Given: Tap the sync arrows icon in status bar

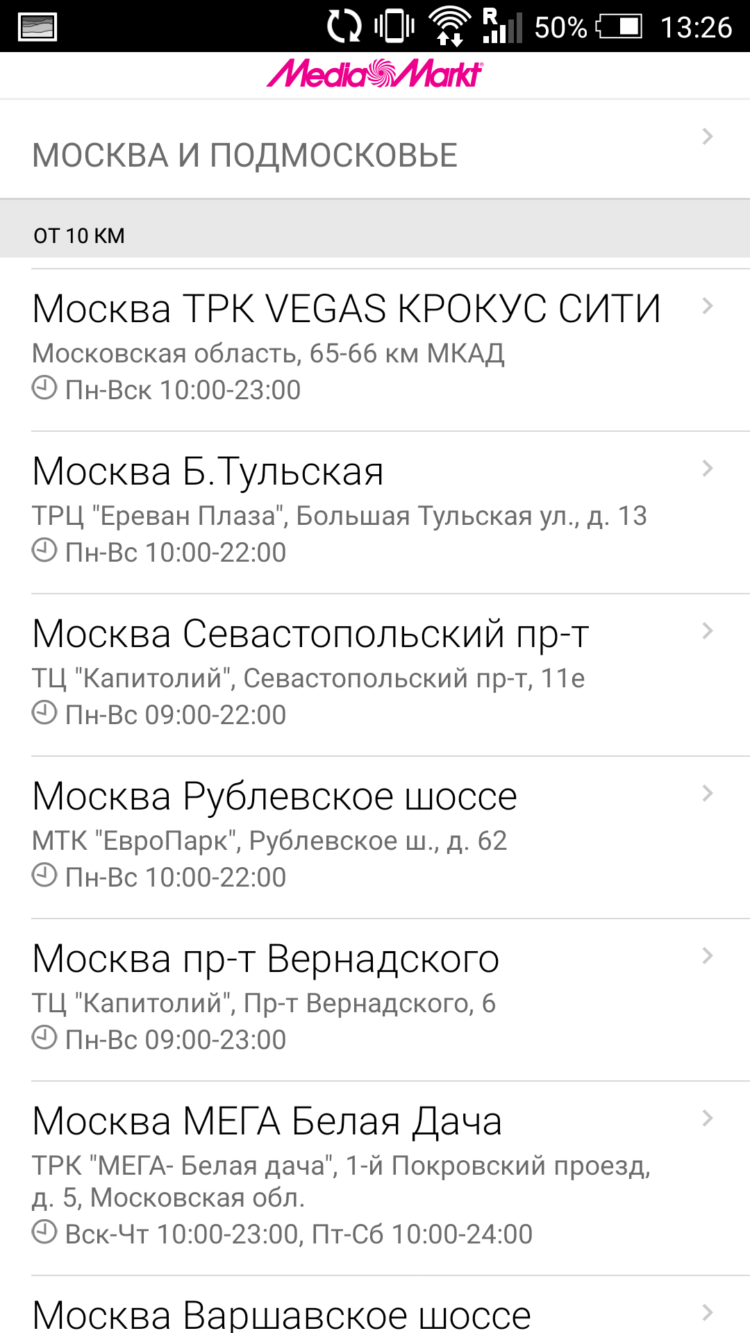Looking at the screenshot, I should click(344, 25).
